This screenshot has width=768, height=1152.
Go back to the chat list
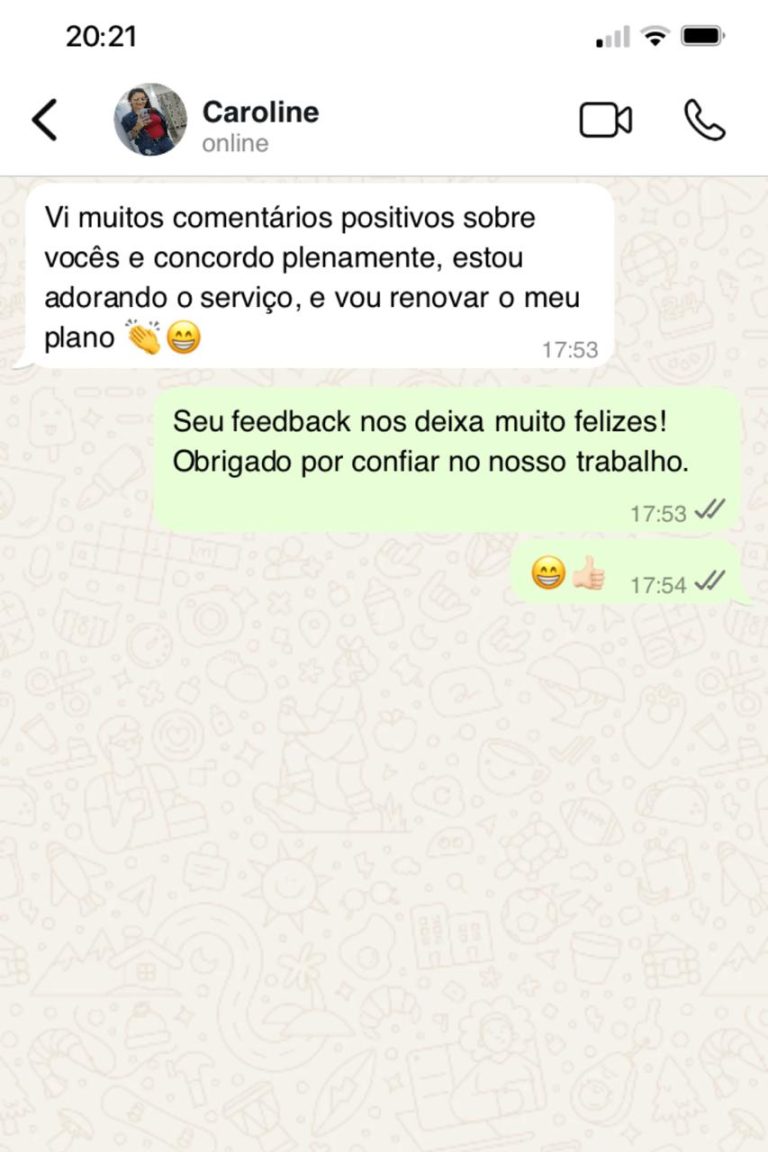[x=45, y=121]
